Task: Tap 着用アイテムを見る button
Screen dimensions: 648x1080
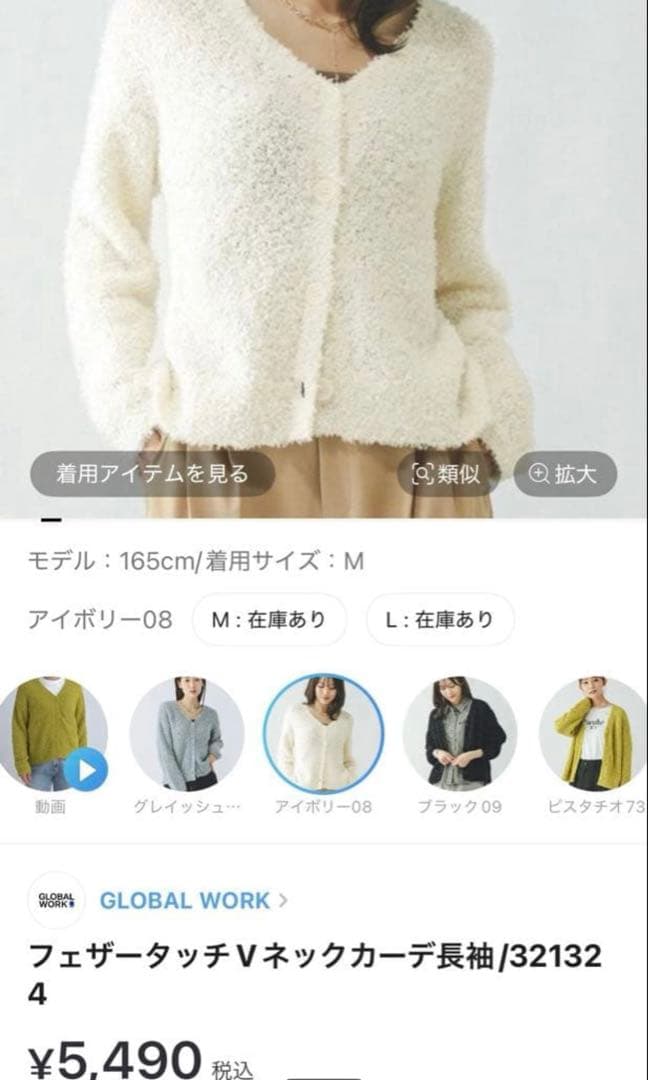Action: (152, 473)
